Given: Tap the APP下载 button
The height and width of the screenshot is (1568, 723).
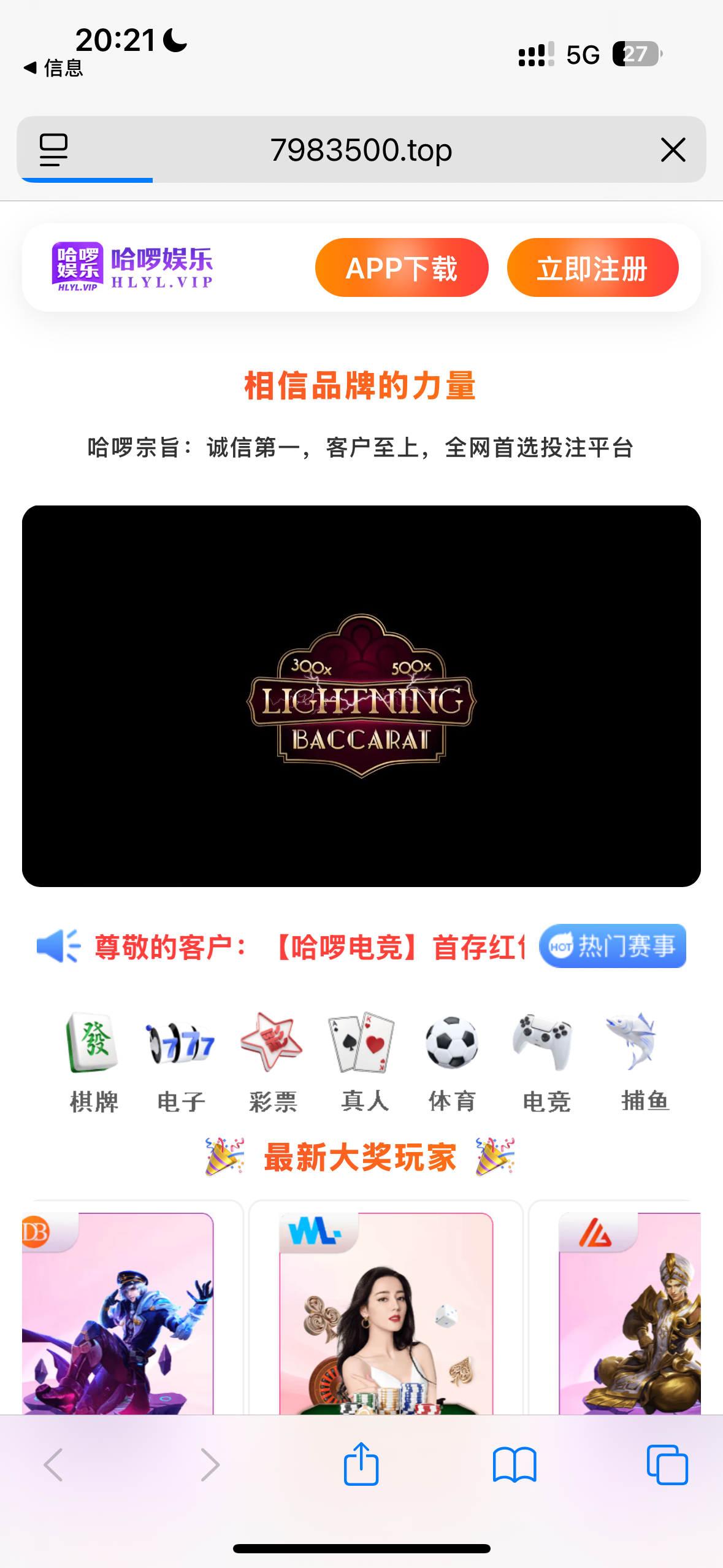Looking at the screenshot, I should [x=402, y=268].
